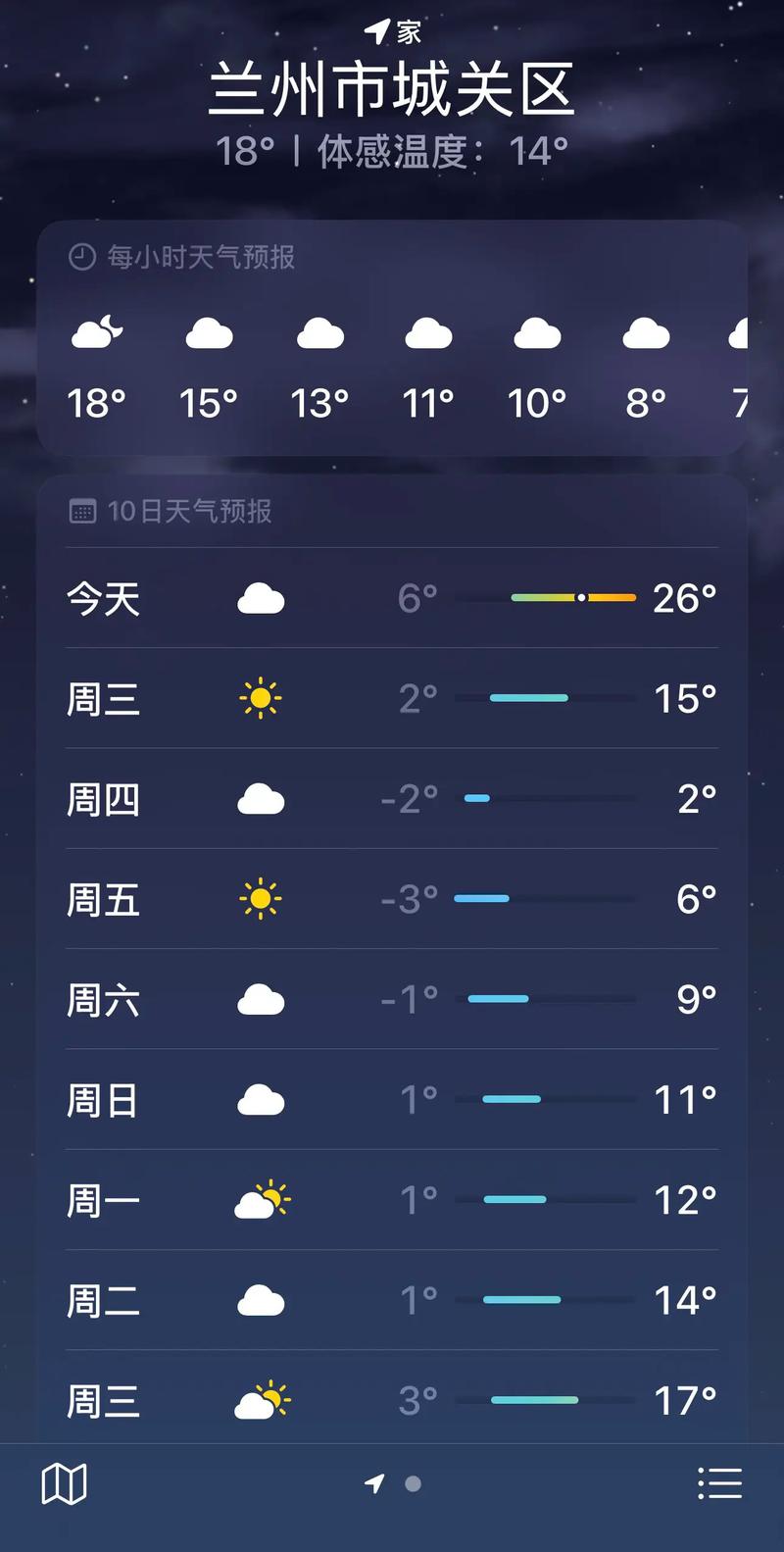The image size is (784, 1552).
Task: Tap the location page arrow indicator
Action: point(375,1484)
